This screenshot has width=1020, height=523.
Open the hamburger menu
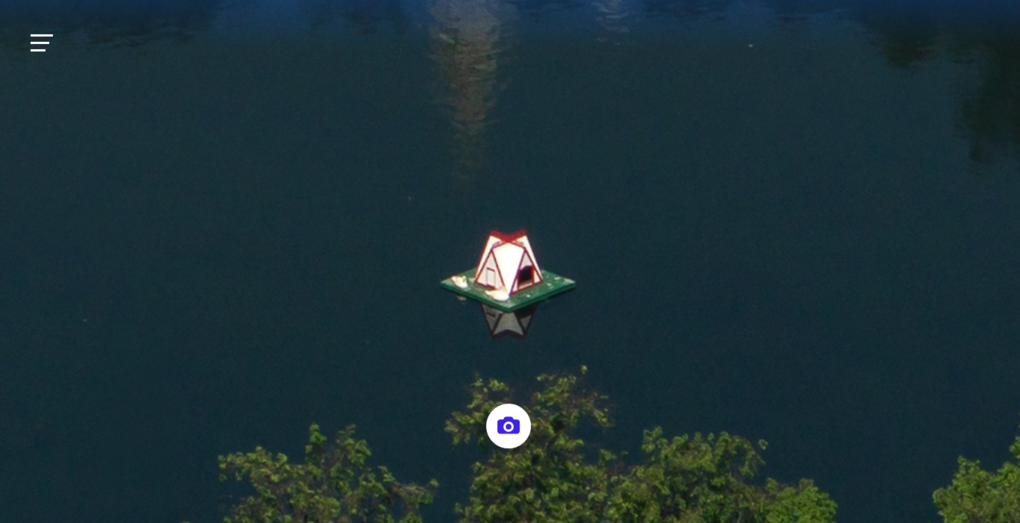41,43
